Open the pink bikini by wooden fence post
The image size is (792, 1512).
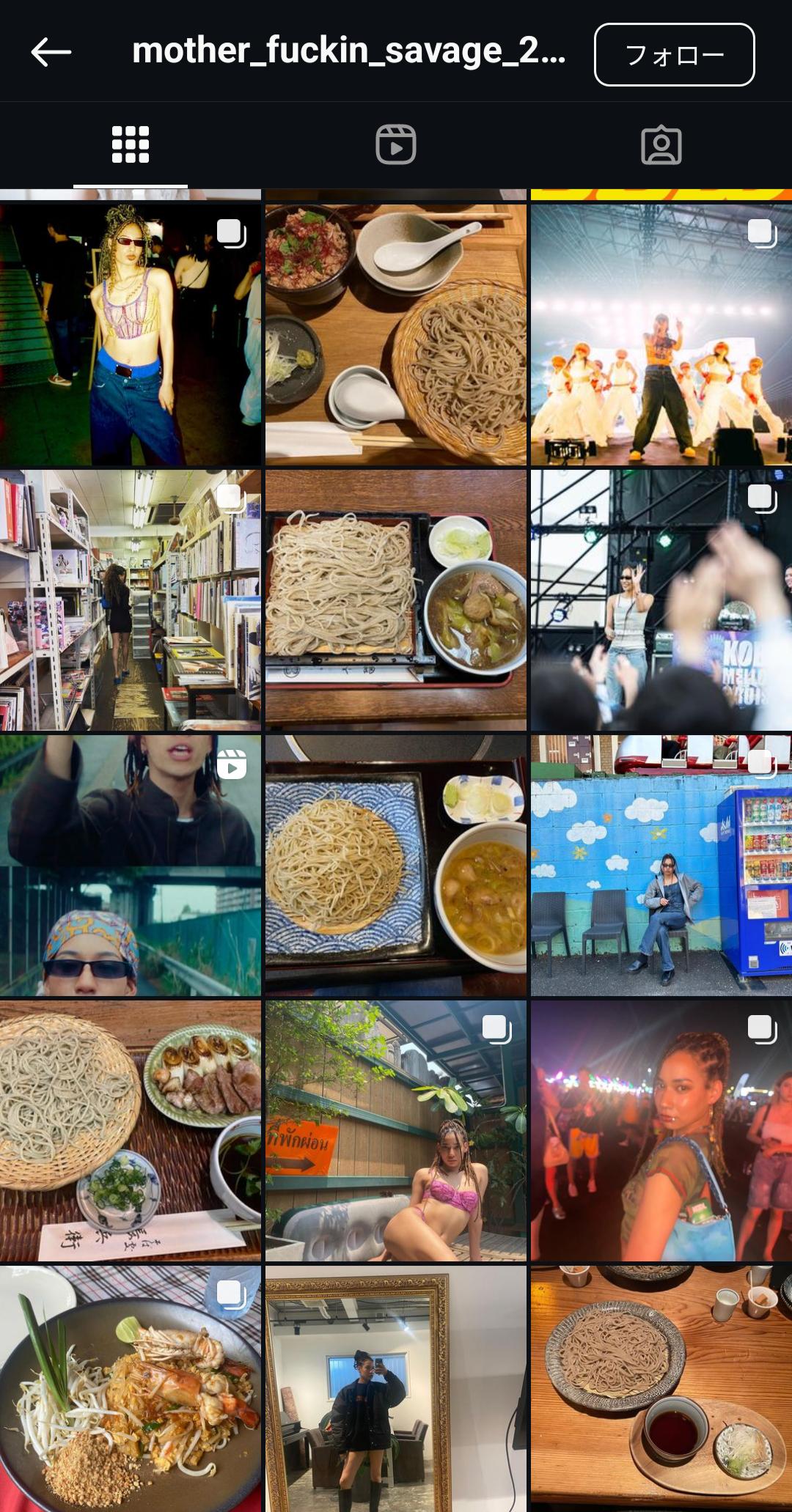point(396,1131)
